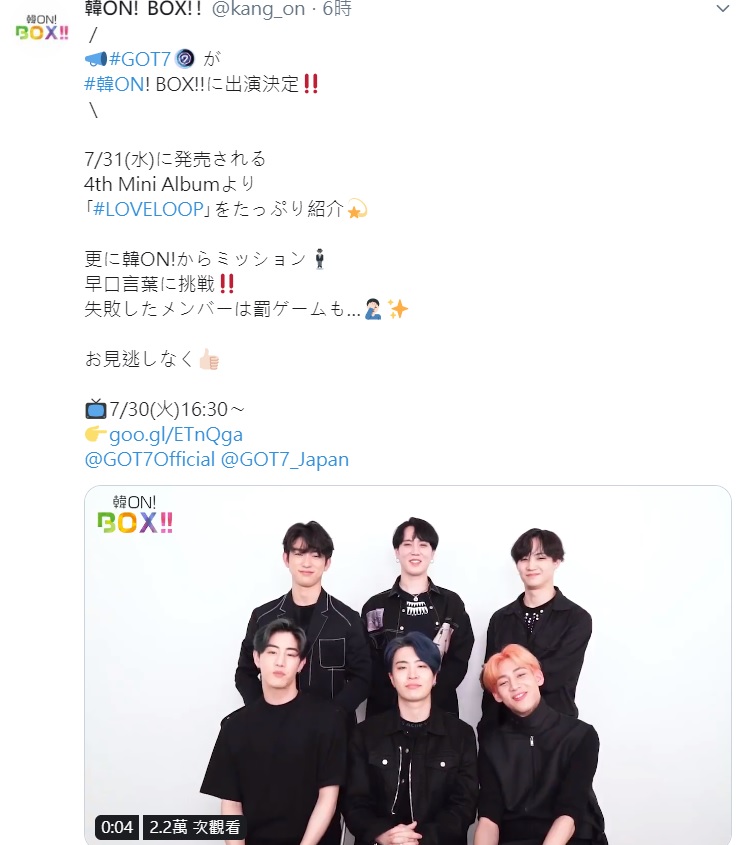748x845 pixels.
Task: Open the goo.gl/ETnQga link
Action: point(175,434)
